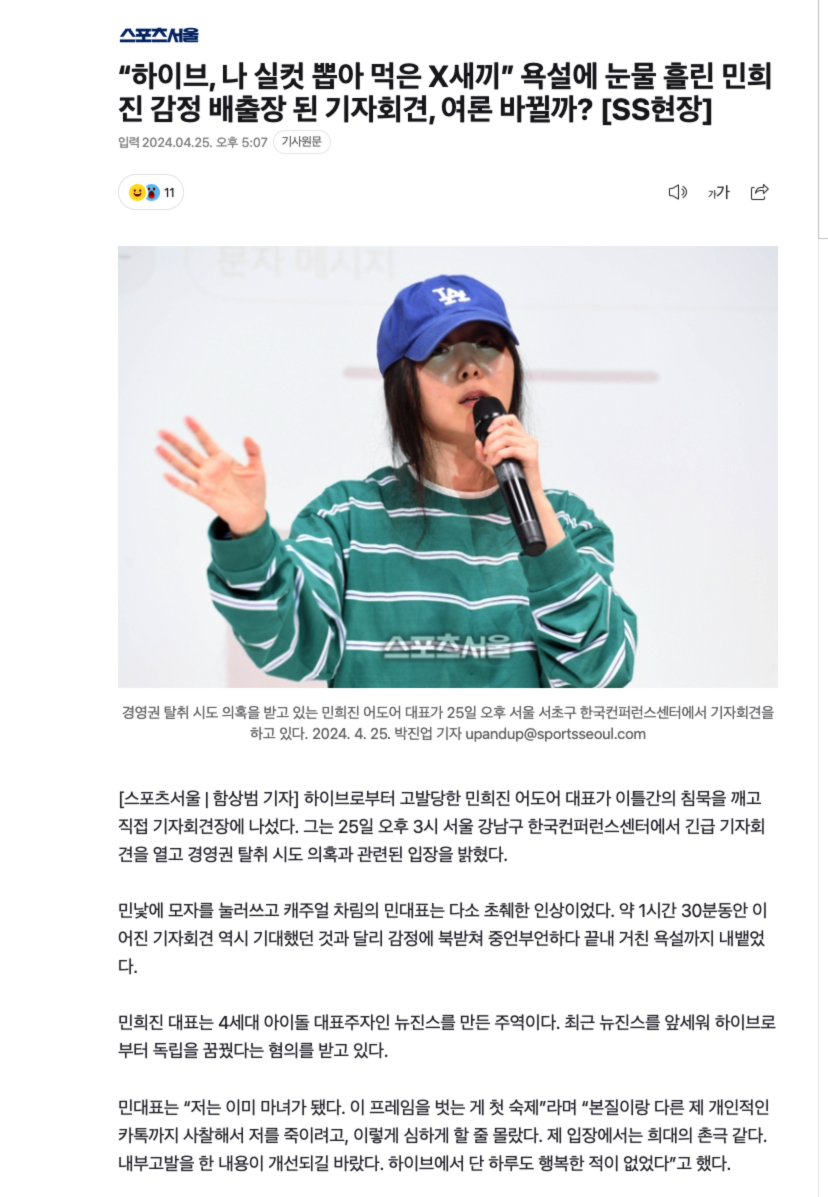View the press conference photo full size
828x1197 pixels.
pos(447,466)
